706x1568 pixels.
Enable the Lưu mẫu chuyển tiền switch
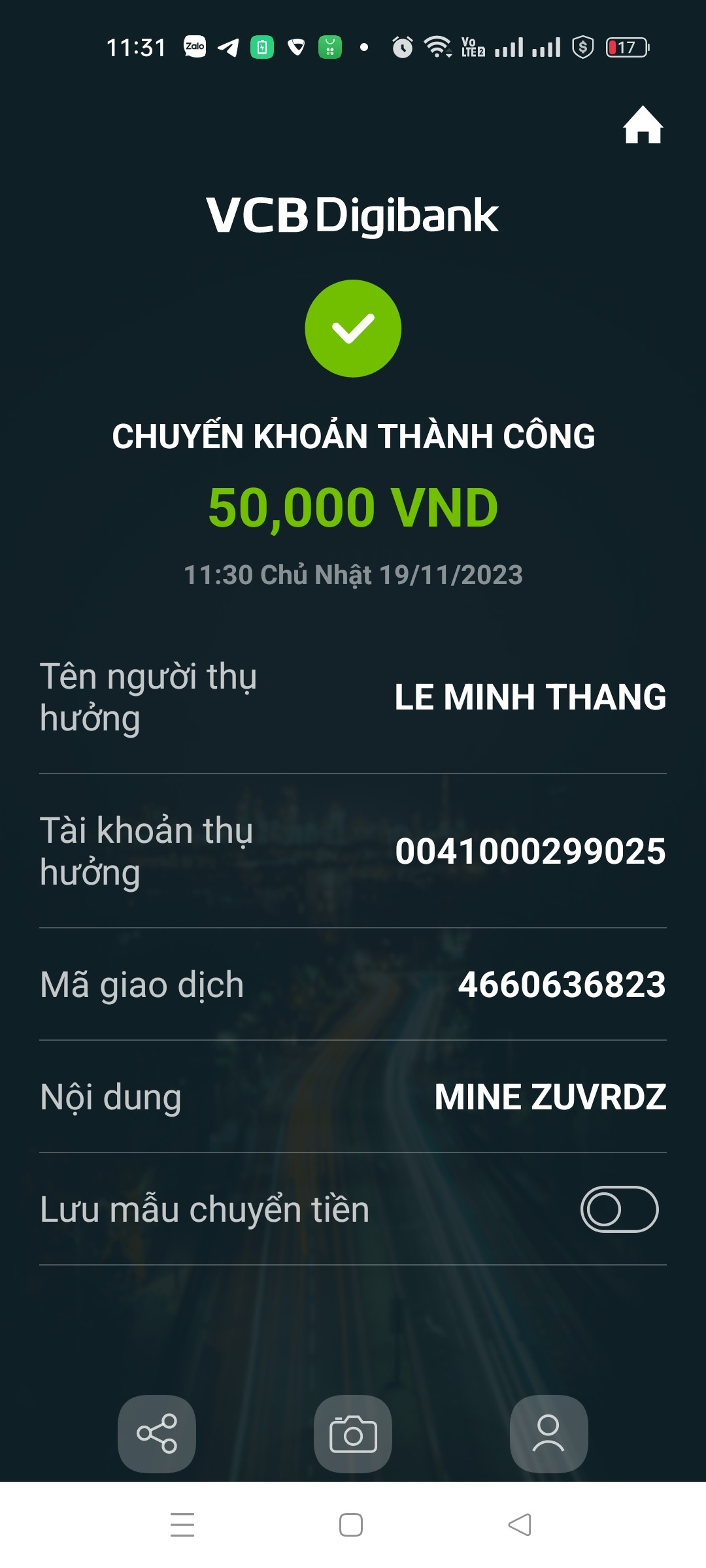pos(619,1209)
